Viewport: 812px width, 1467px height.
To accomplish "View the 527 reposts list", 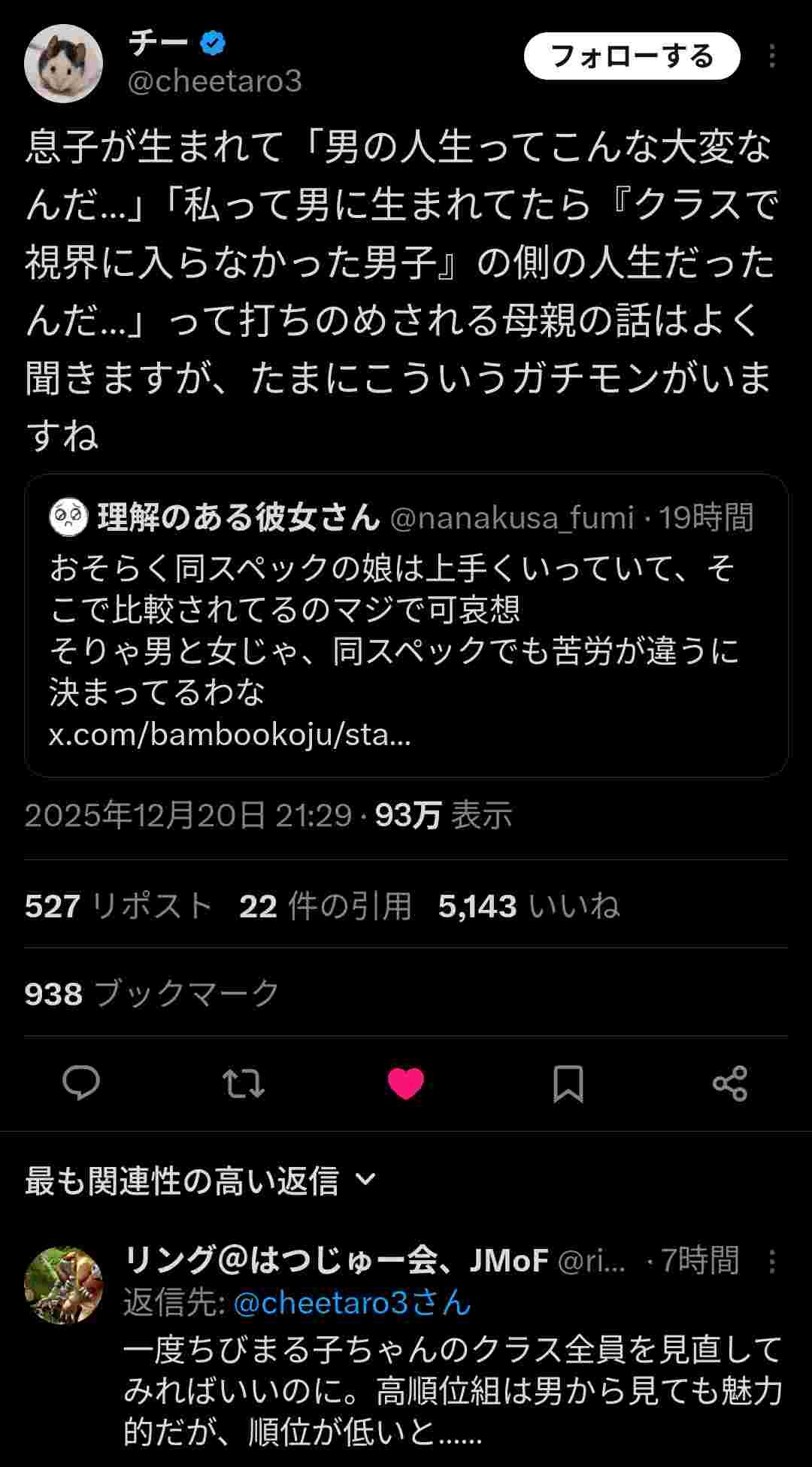I will [119, 906].
